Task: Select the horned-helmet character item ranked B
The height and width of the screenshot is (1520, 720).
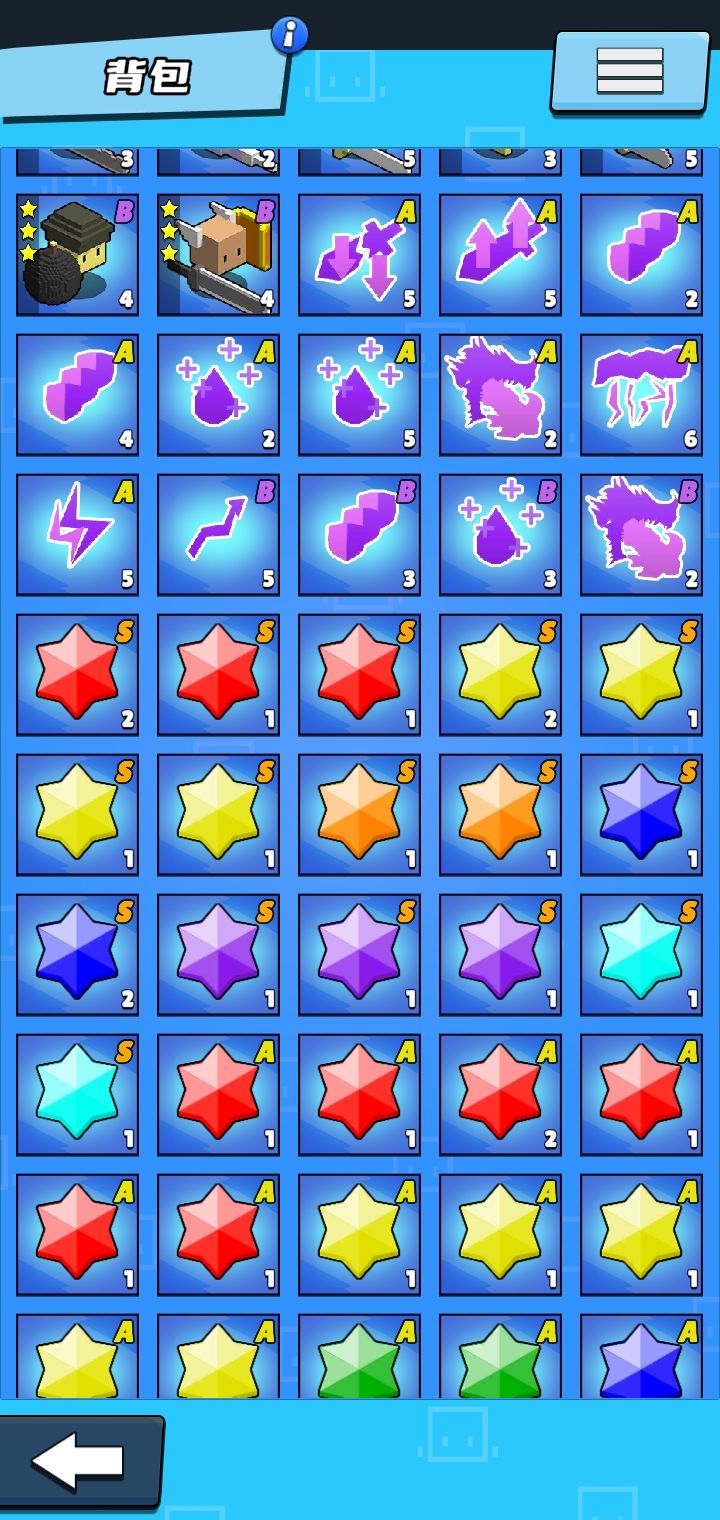Action: click(219, 255)
